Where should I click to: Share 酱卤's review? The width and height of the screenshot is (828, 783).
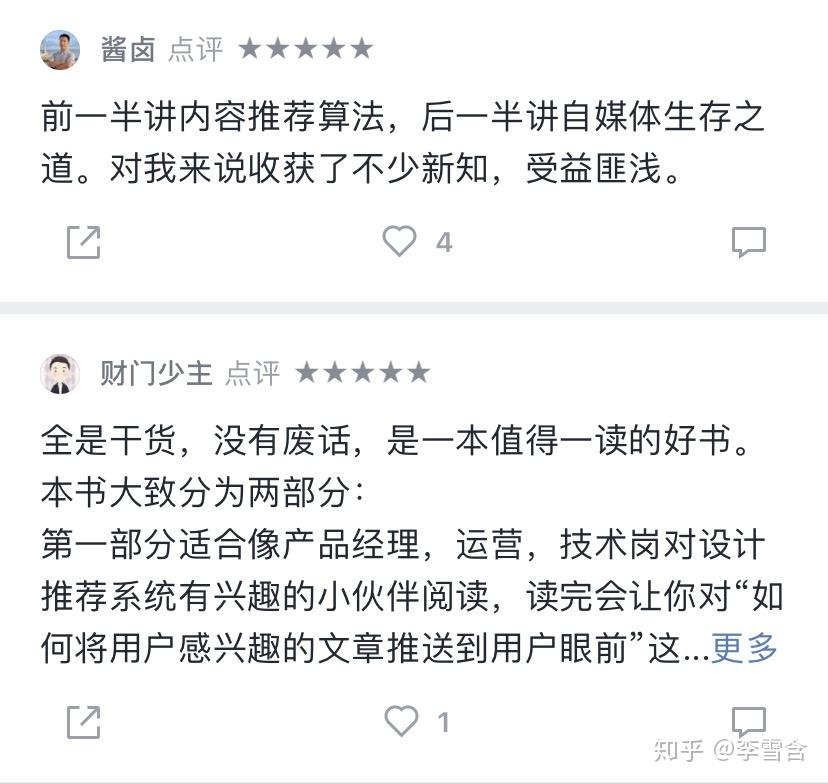tap(84, 242)
